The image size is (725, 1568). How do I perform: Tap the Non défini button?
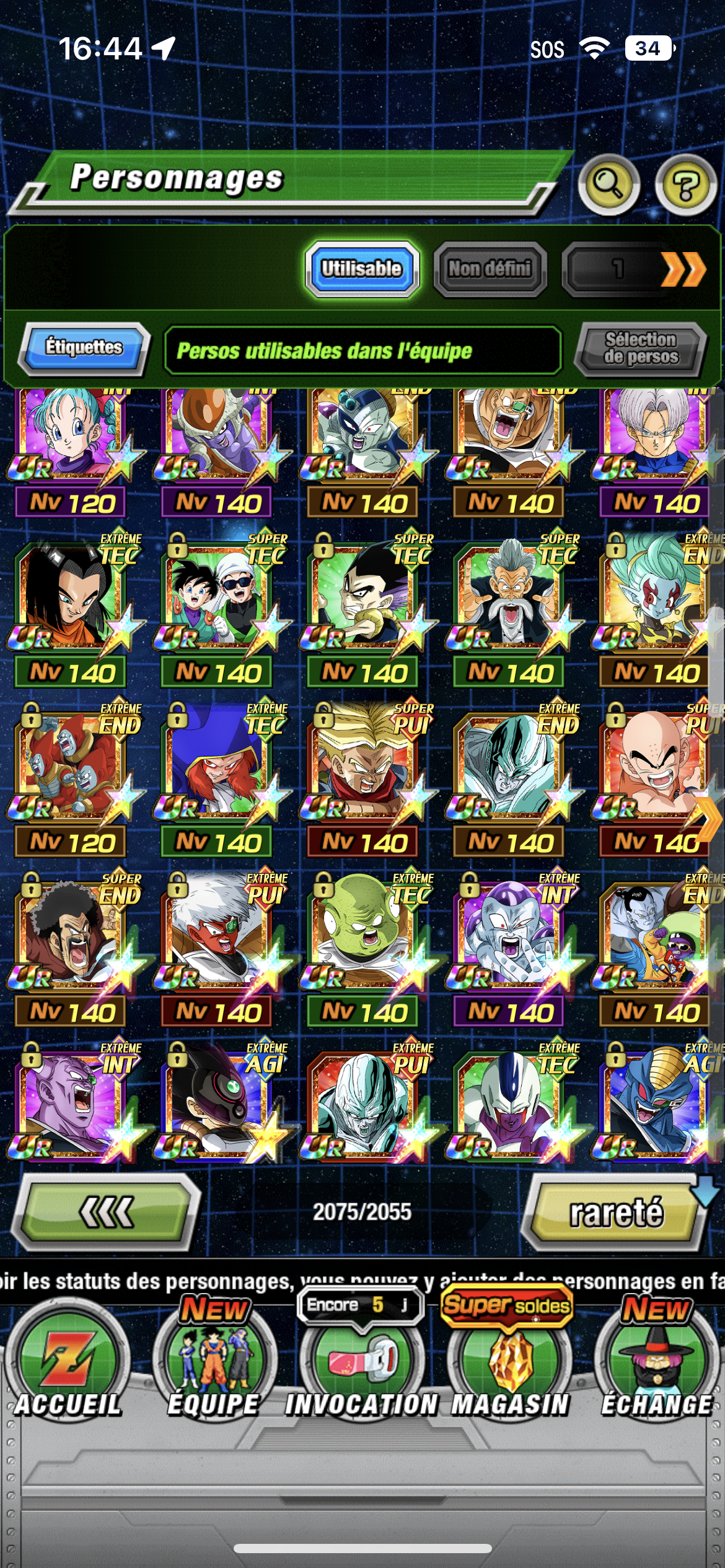click(x=490, y=269)
